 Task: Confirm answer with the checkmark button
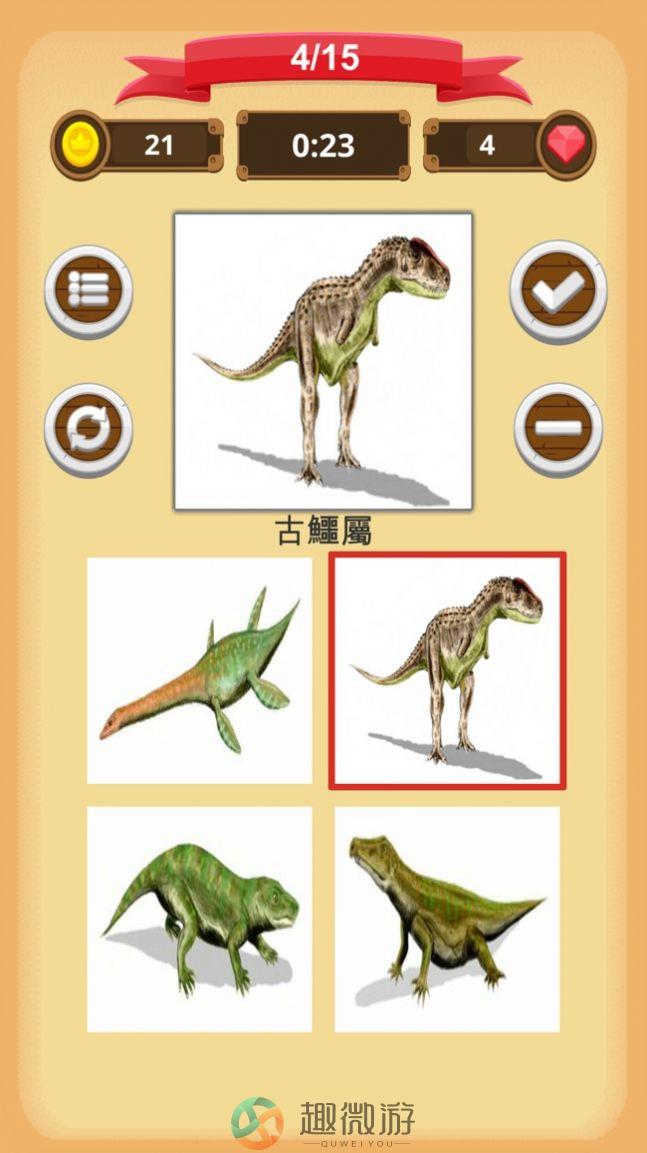coord(557,292)
